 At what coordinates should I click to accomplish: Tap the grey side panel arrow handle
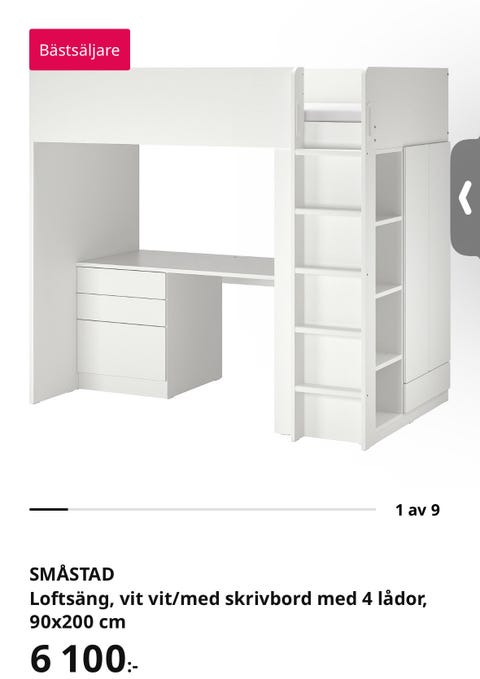[465, 198]
